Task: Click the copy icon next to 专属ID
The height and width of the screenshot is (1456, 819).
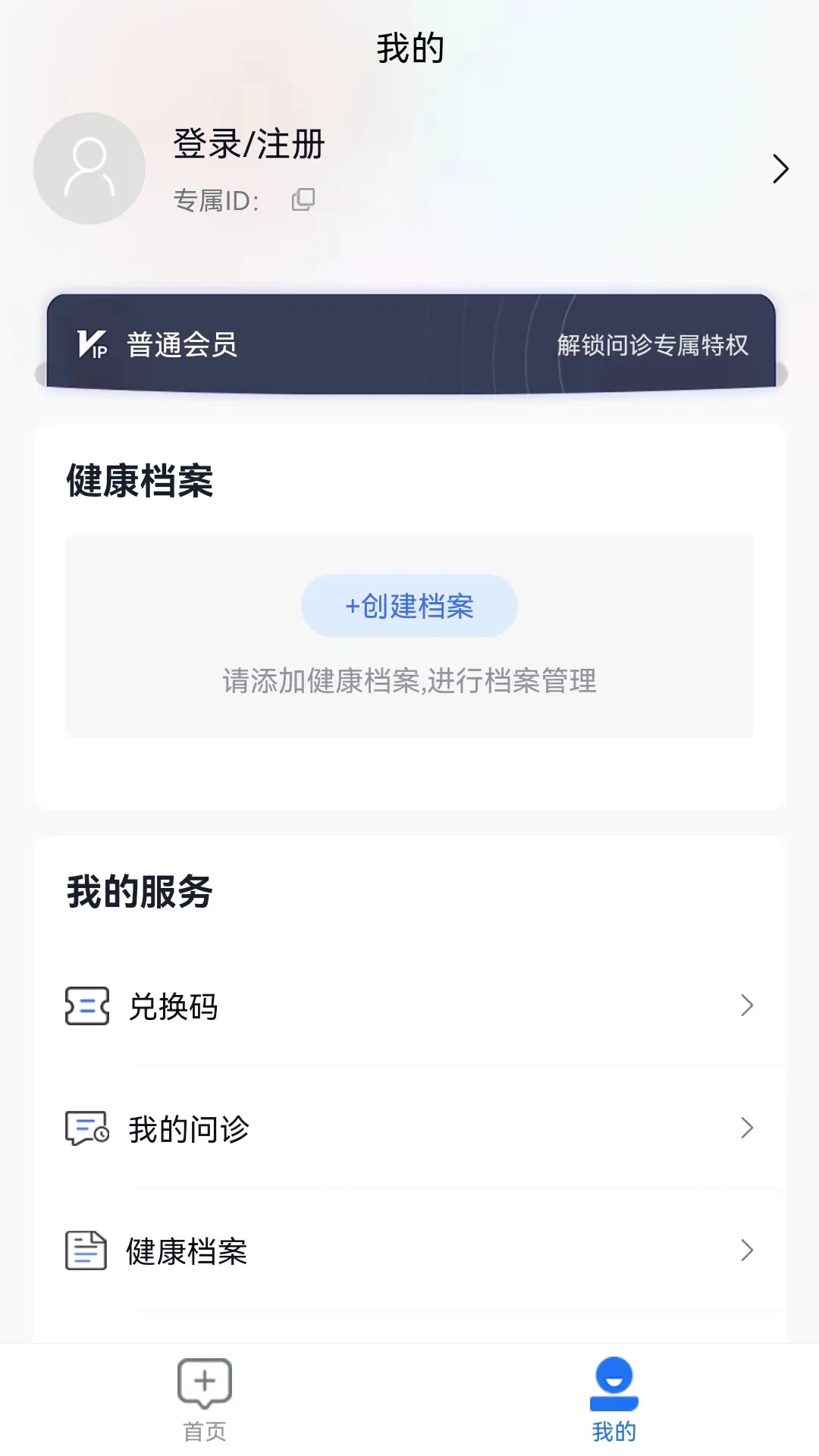Action: tap(303, 199)
